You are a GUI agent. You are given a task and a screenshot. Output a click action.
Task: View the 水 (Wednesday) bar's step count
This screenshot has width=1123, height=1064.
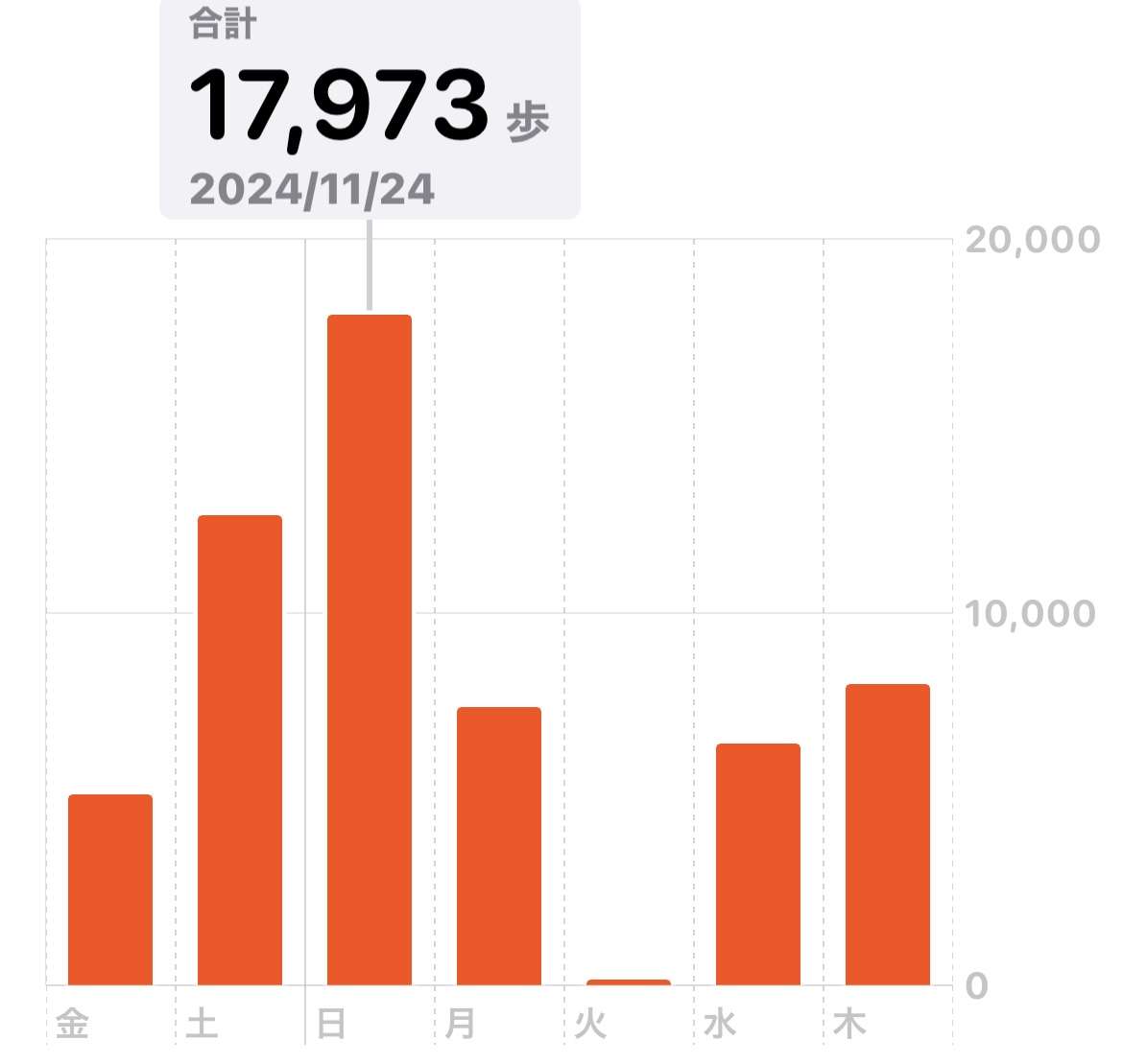[758, 864]
